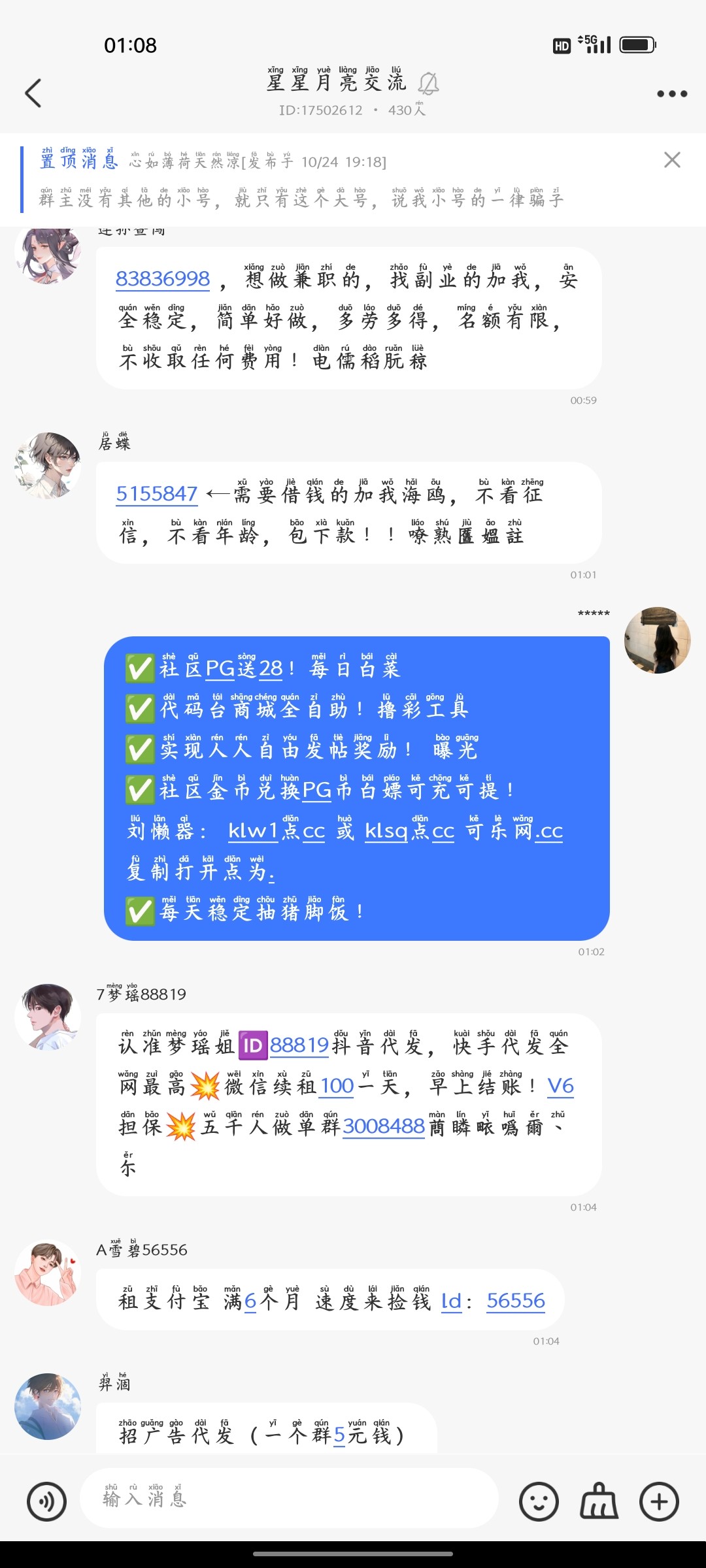
Task: Open 居蝶's profile avatar
Action: 48,465
